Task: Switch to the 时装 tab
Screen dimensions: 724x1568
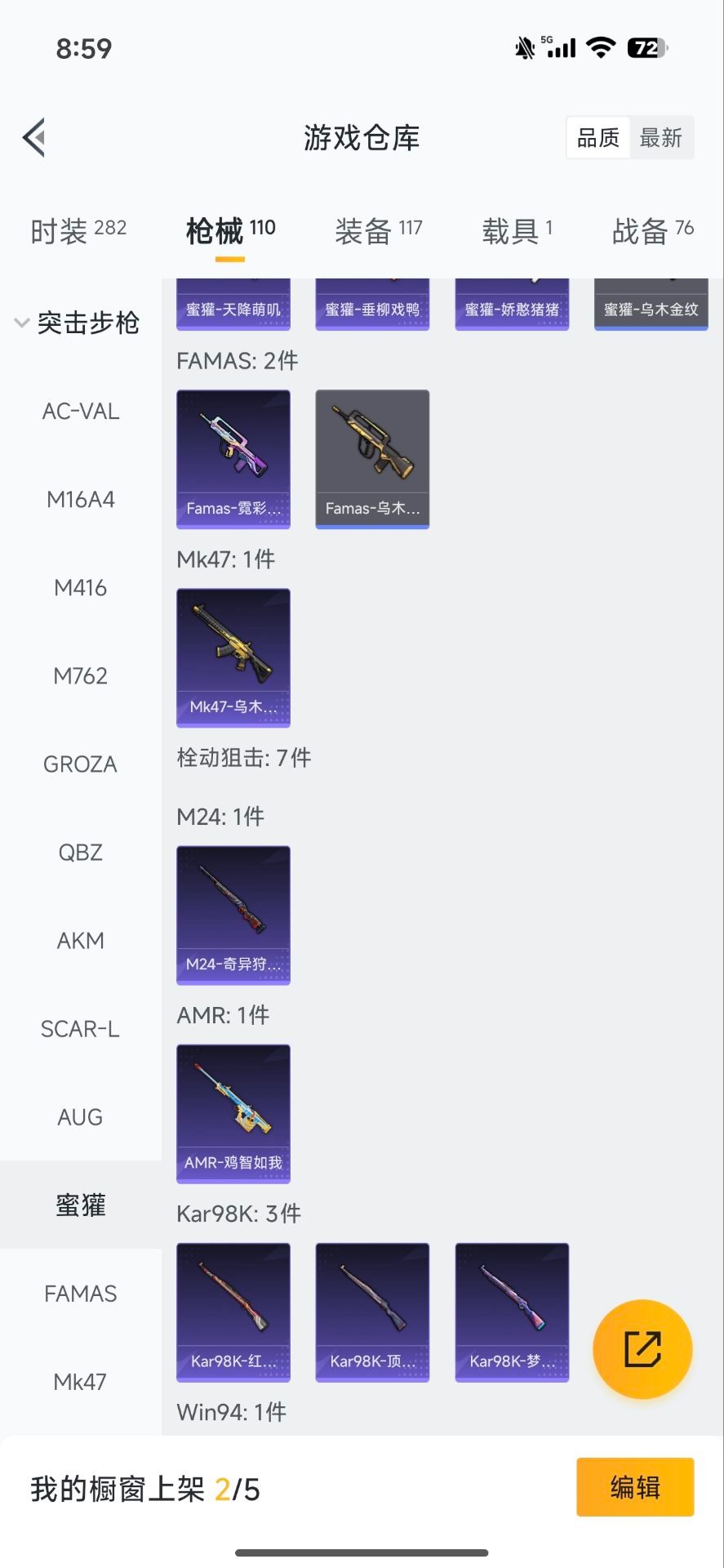Action: [78, 231]
